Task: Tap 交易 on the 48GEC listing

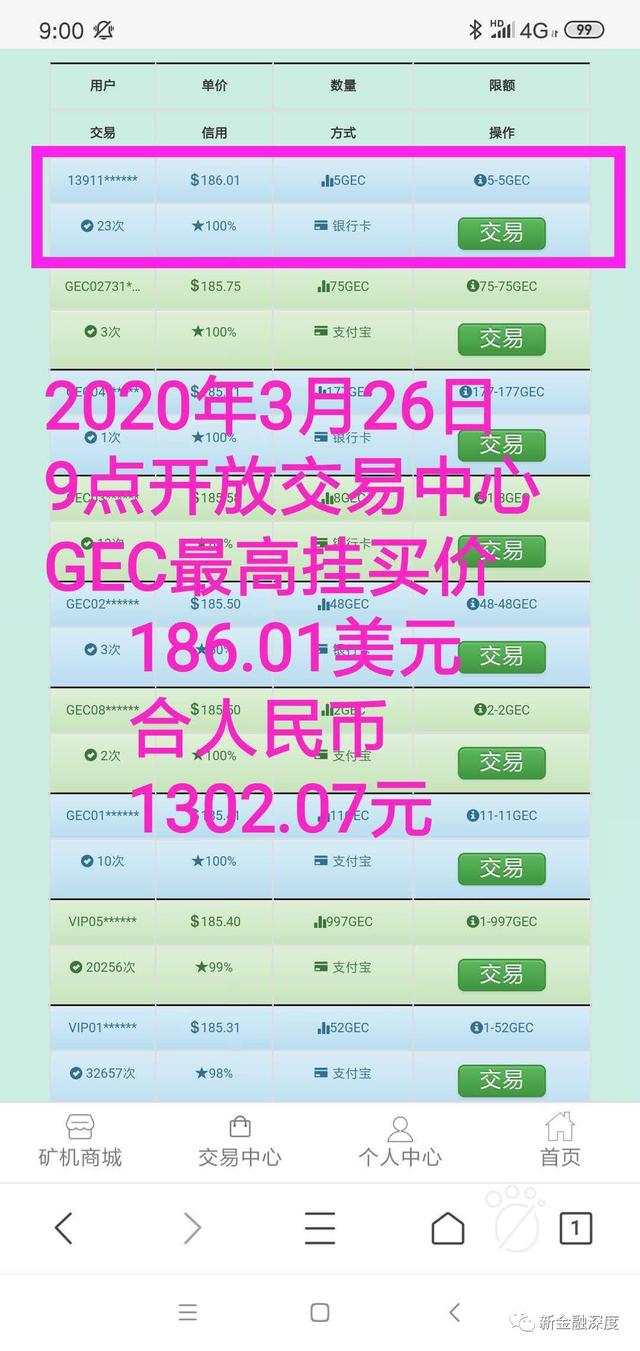Action: click(501, 657)
